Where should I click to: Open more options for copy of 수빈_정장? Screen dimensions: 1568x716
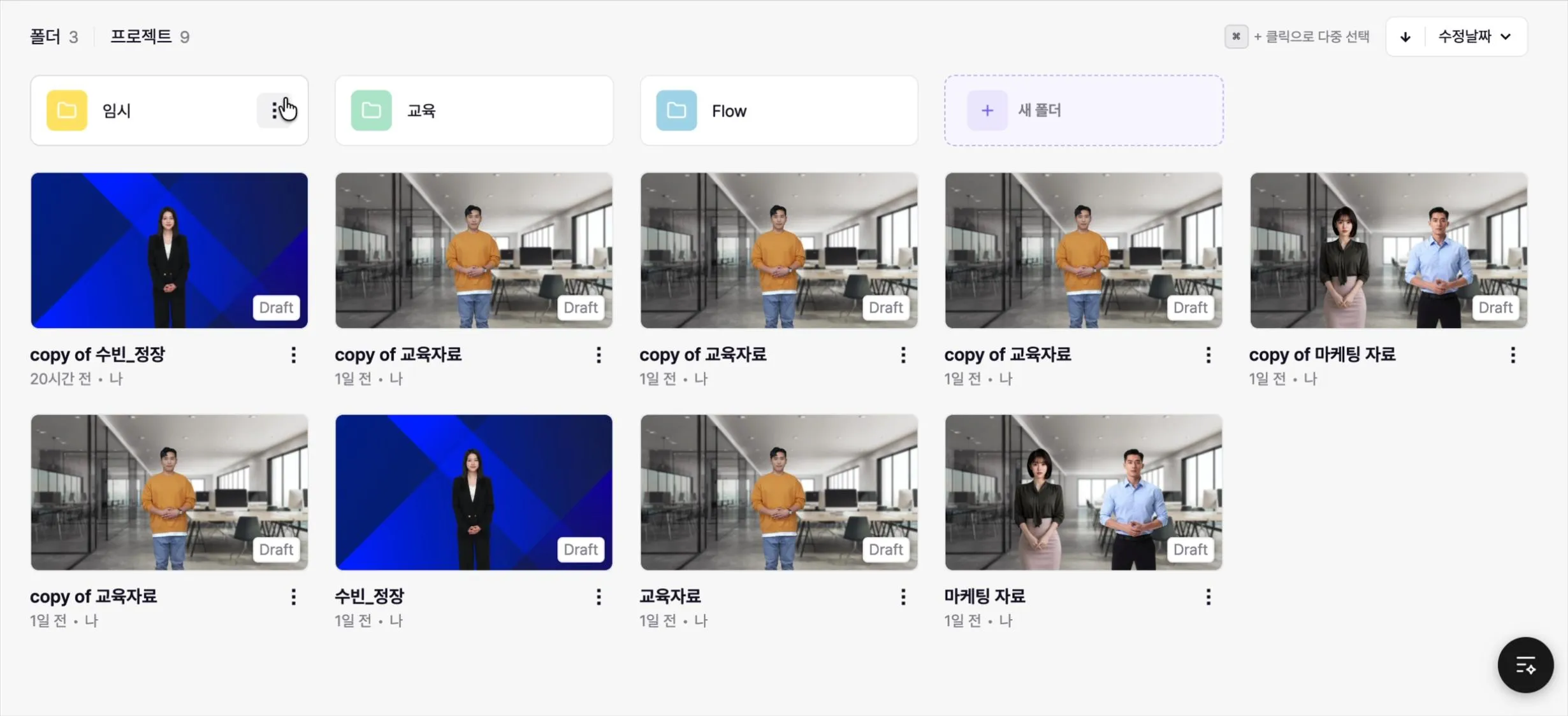point(293,355)
